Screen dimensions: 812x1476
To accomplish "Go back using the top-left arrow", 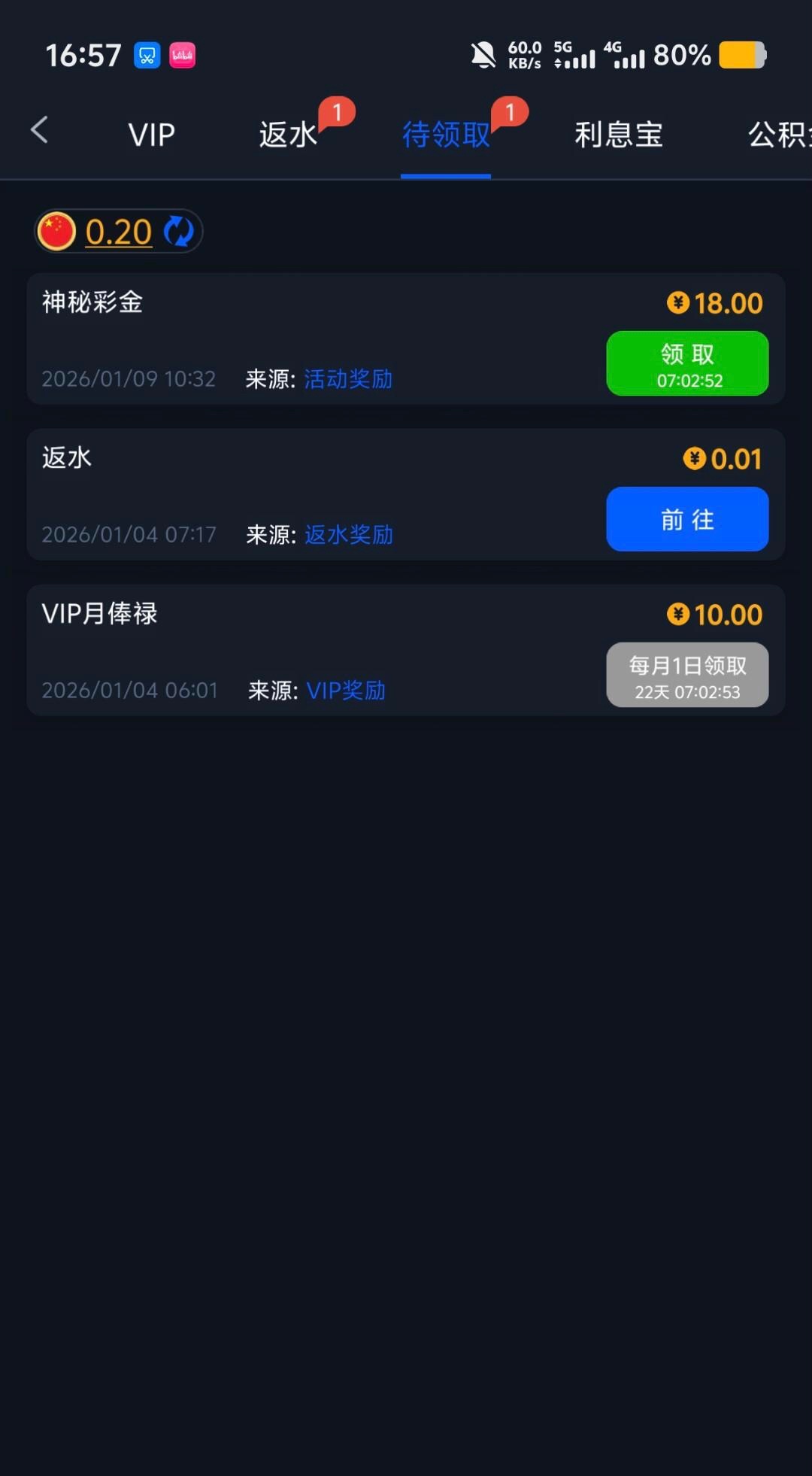I will (39, 130).
